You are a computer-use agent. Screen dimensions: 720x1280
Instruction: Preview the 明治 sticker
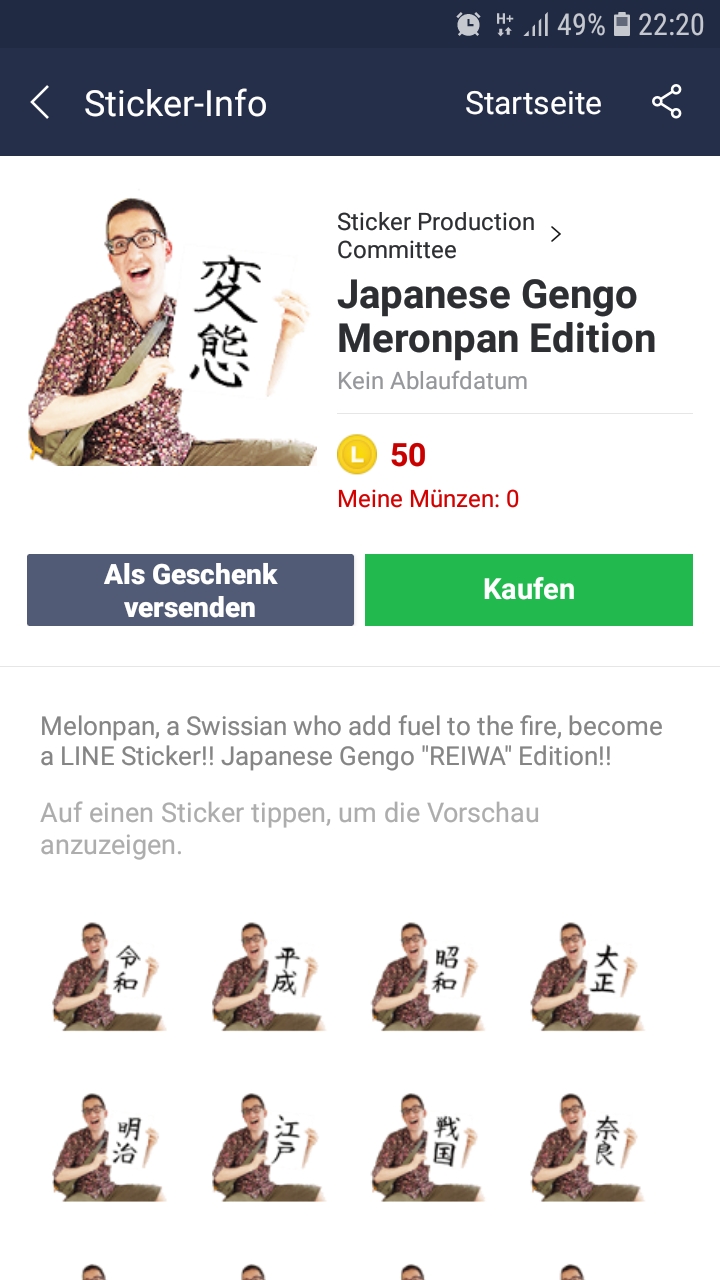tap(108, 1146)
